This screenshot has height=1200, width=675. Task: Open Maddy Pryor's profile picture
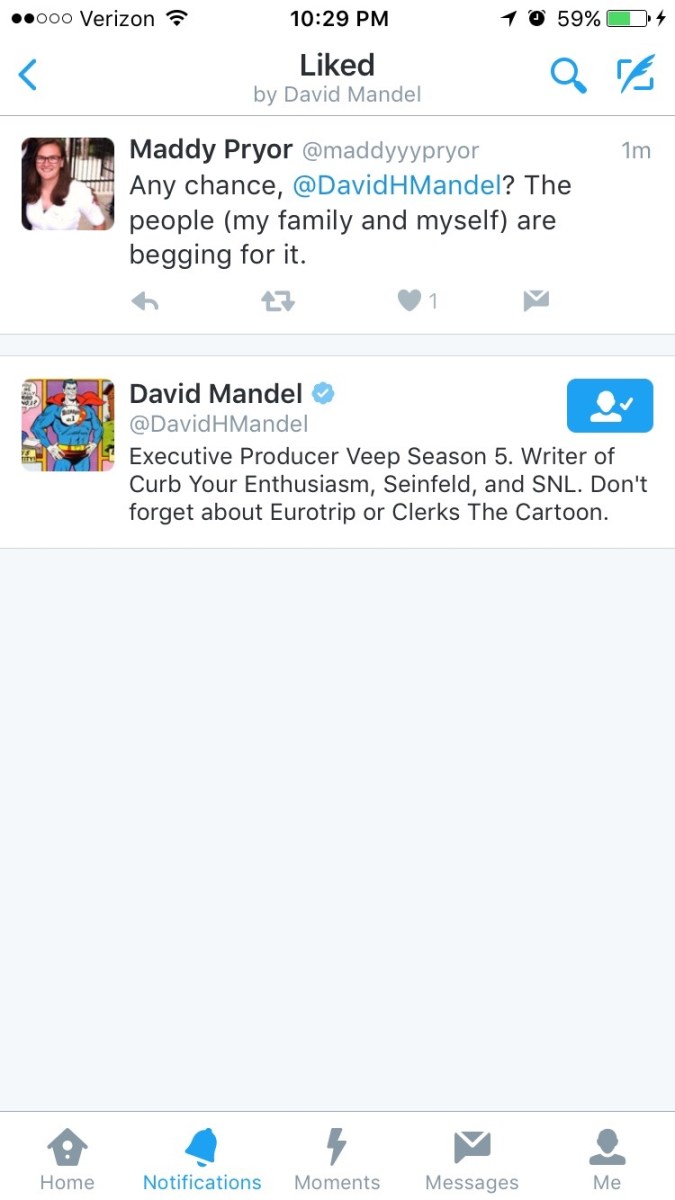pos(68,184)
